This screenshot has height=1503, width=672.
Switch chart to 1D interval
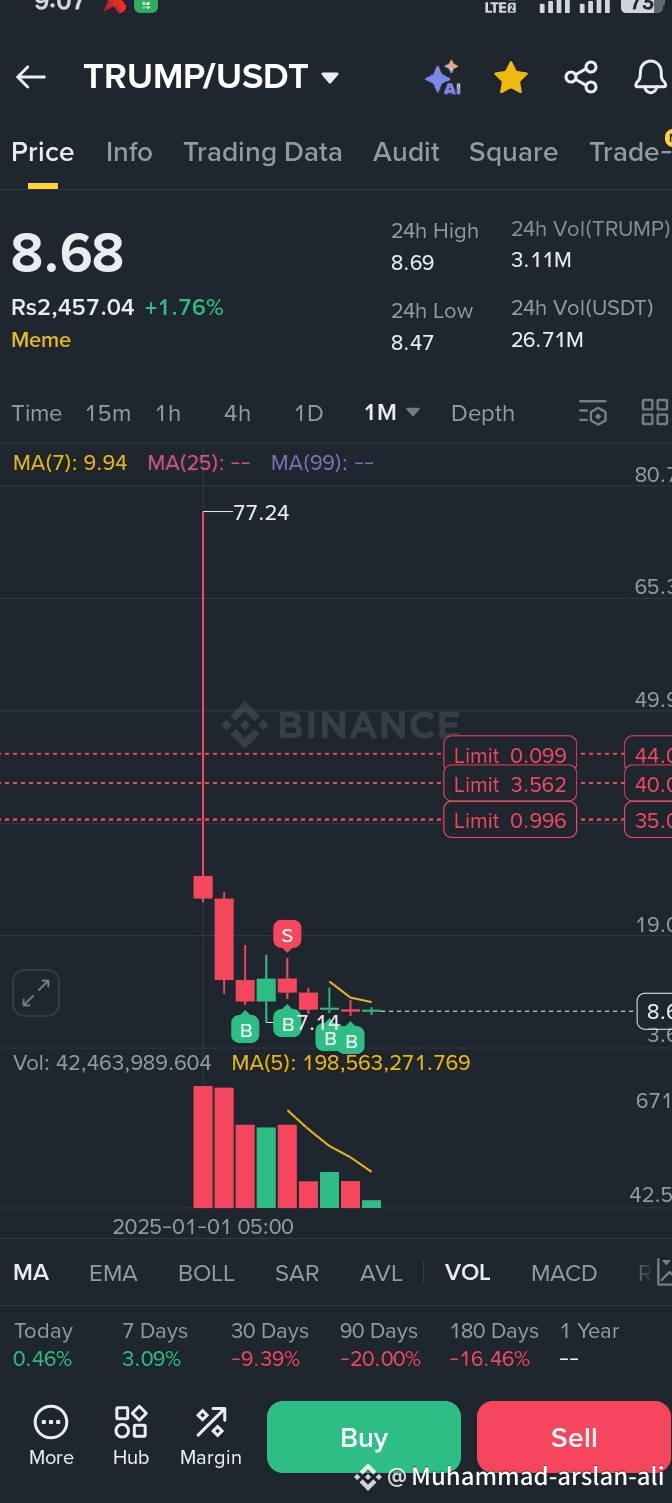pos(308,413)
